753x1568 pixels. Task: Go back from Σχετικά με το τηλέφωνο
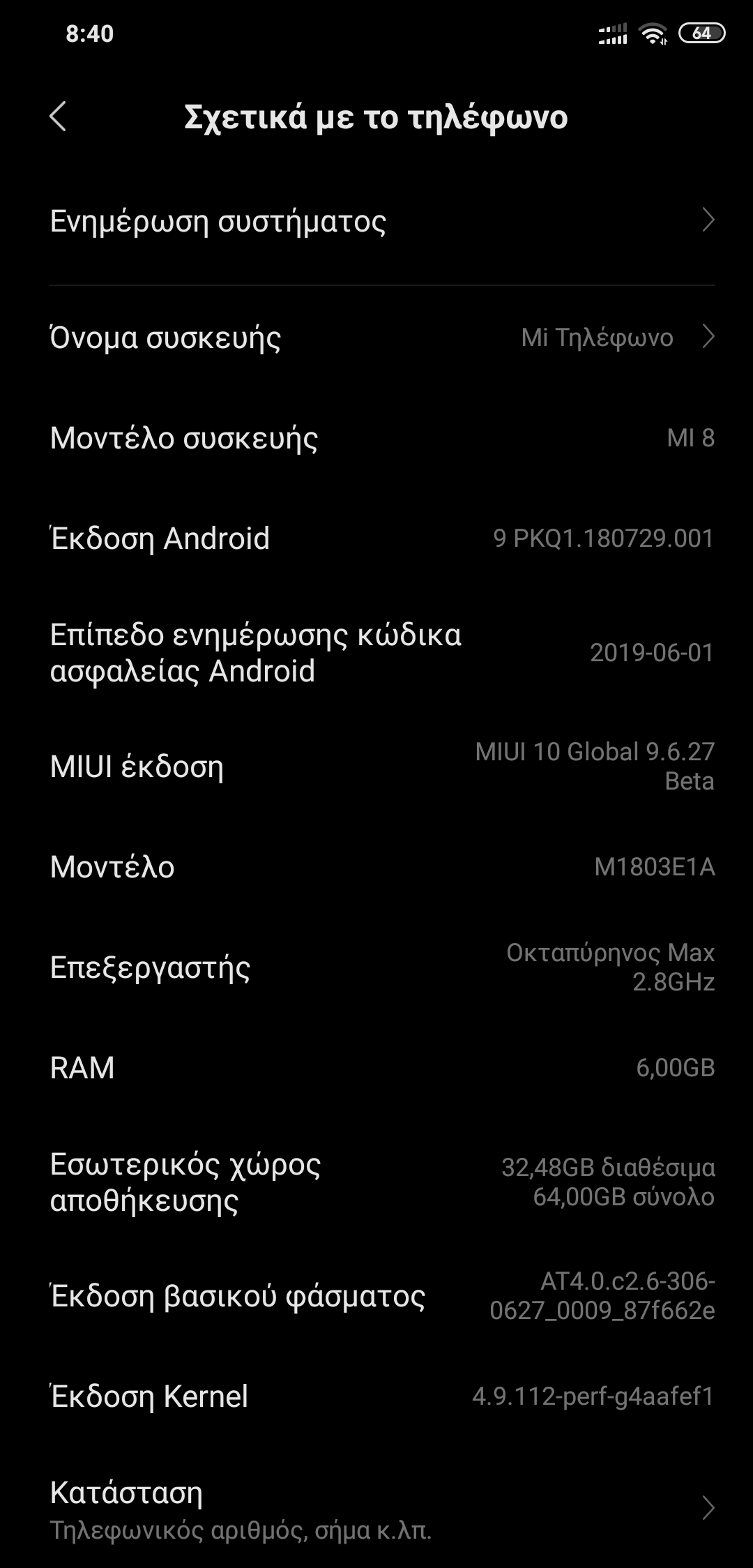click(59, 116)
